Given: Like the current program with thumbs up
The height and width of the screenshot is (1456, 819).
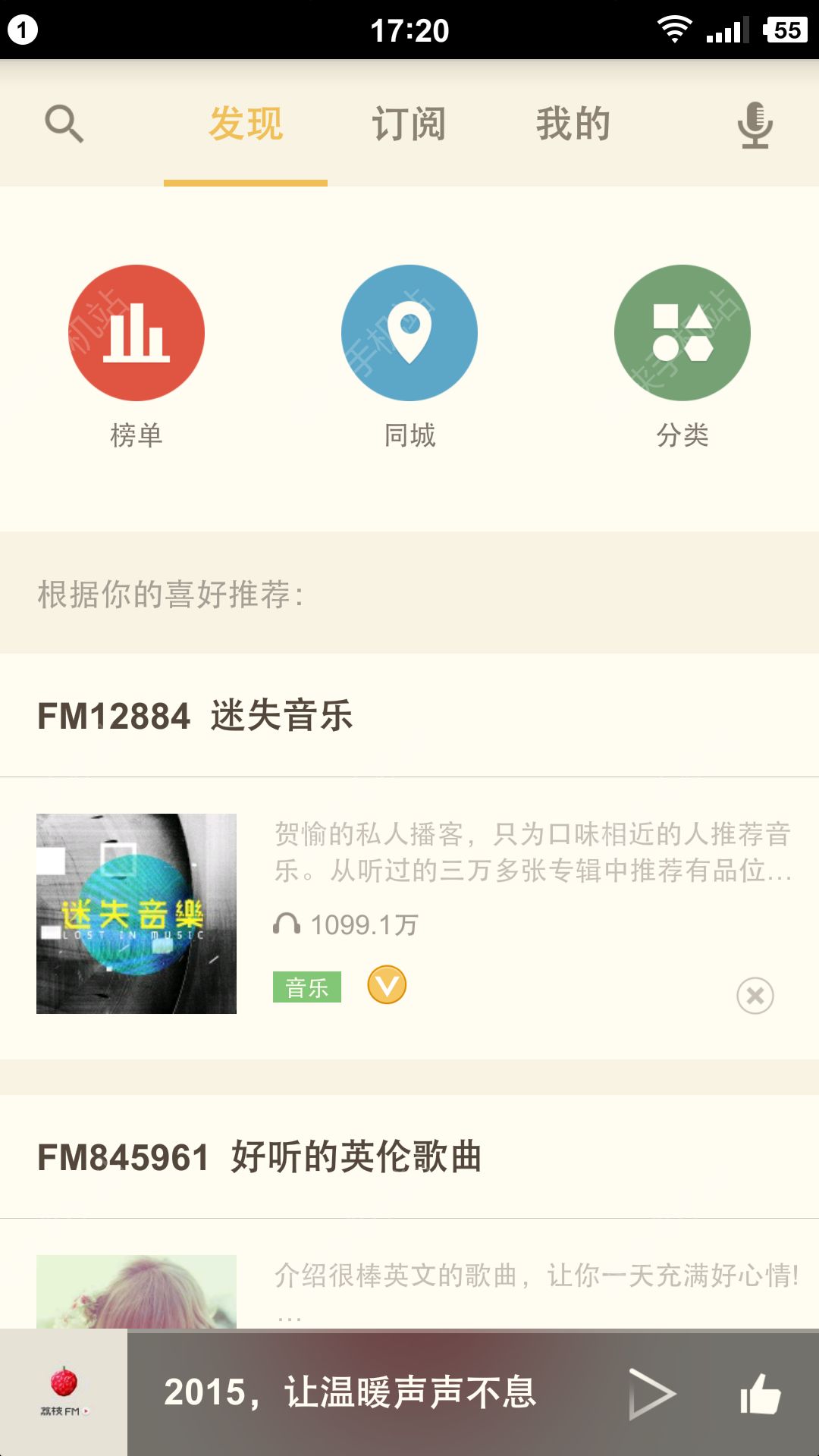Looking at the screenshot, I should click(760, 1394).
